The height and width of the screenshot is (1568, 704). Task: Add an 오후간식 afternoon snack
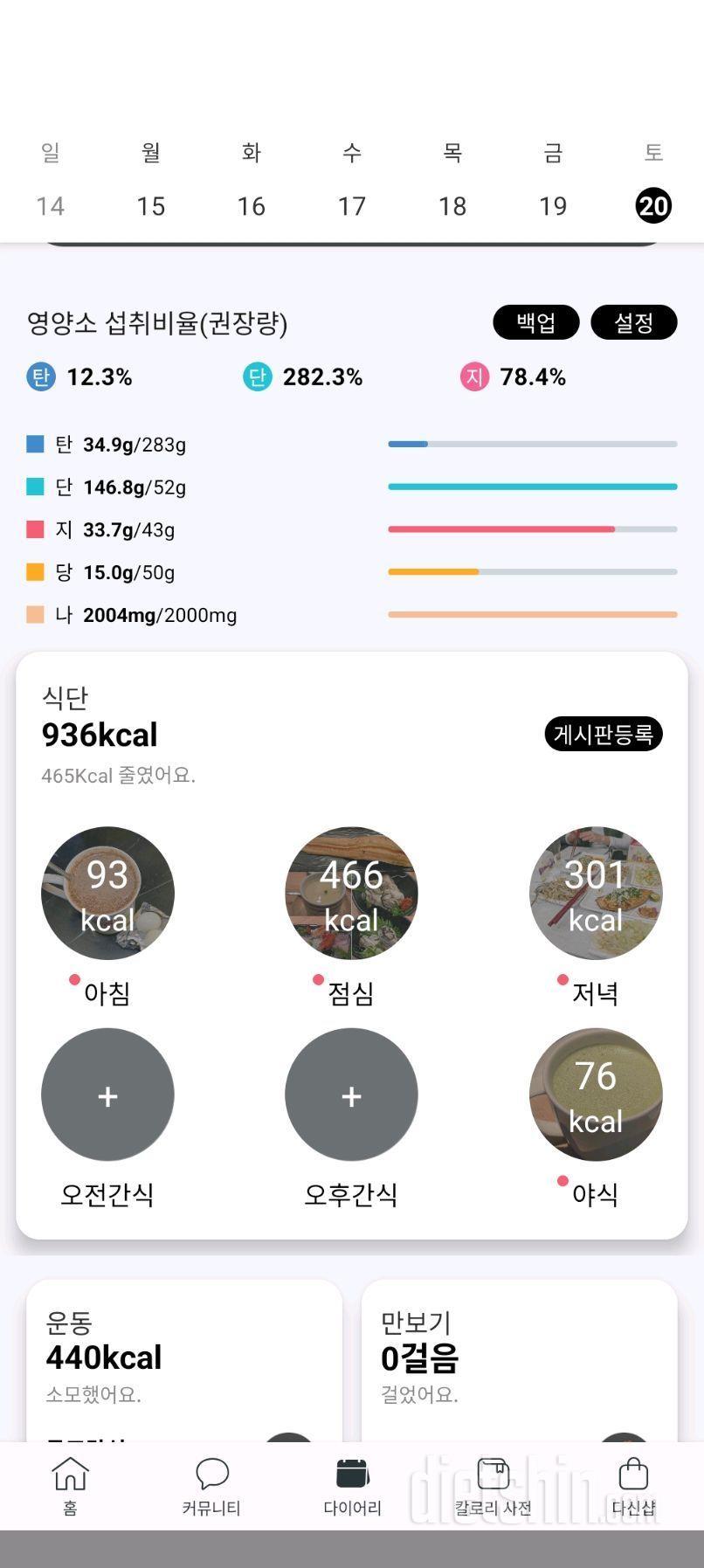pyautogui.click(x=351, y=1095)
